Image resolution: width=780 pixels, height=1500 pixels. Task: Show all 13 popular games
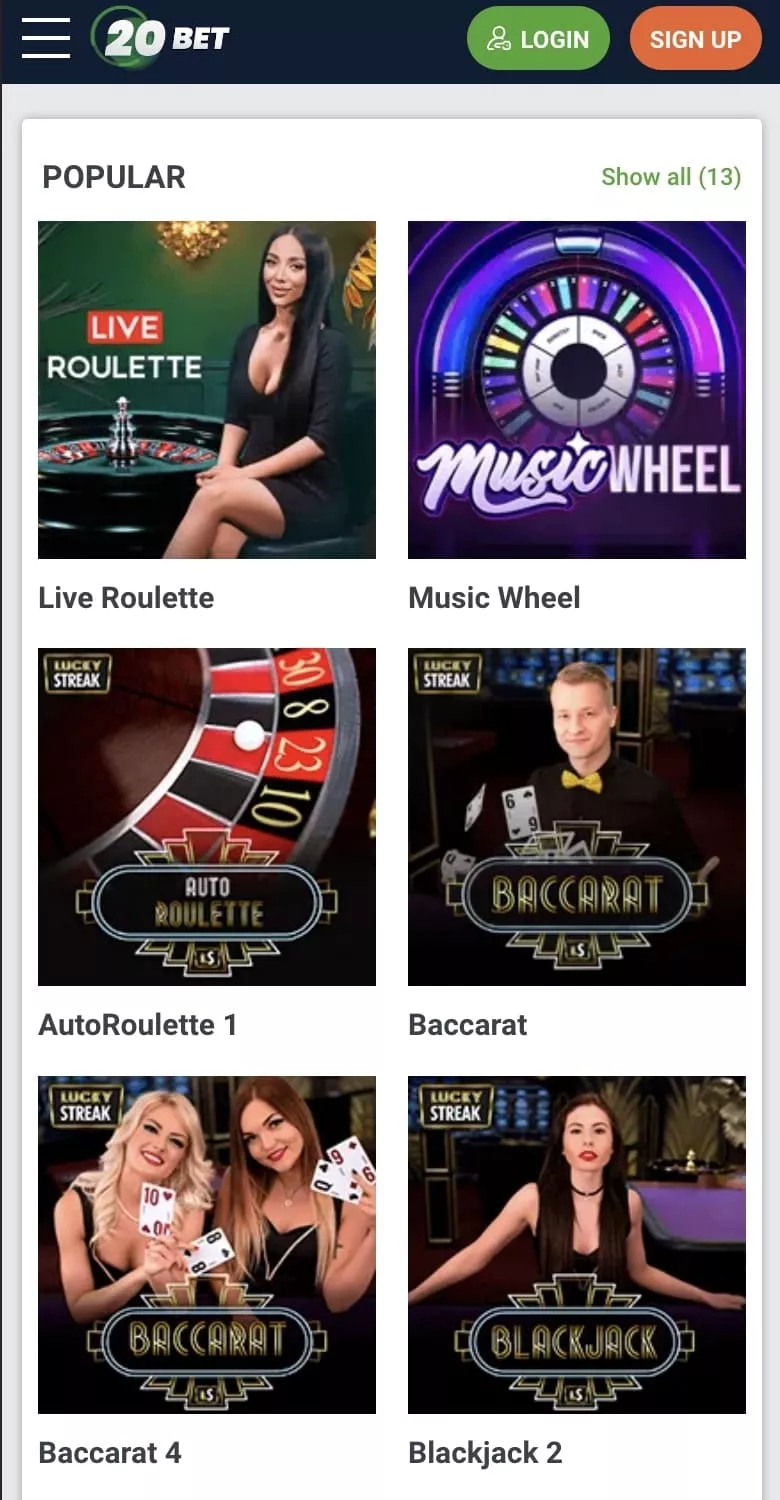pyautogui.click(x=670, y=177)
